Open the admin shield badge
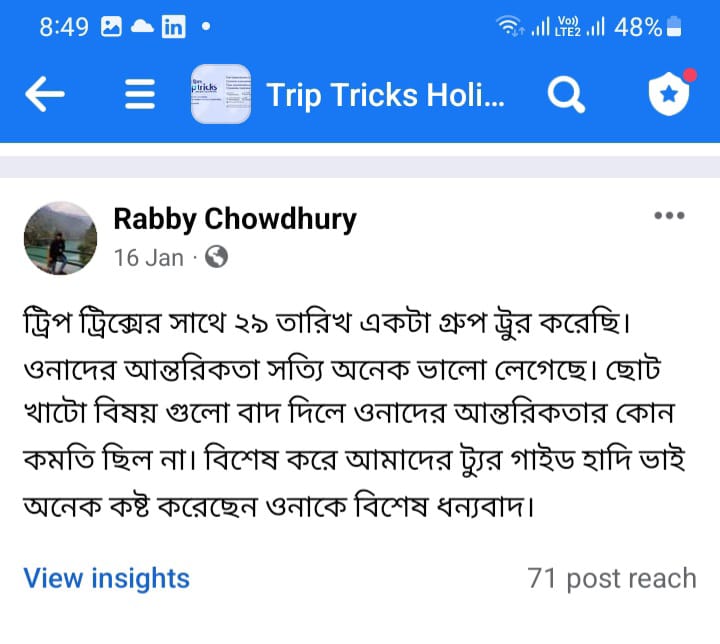 click(669, 94)
